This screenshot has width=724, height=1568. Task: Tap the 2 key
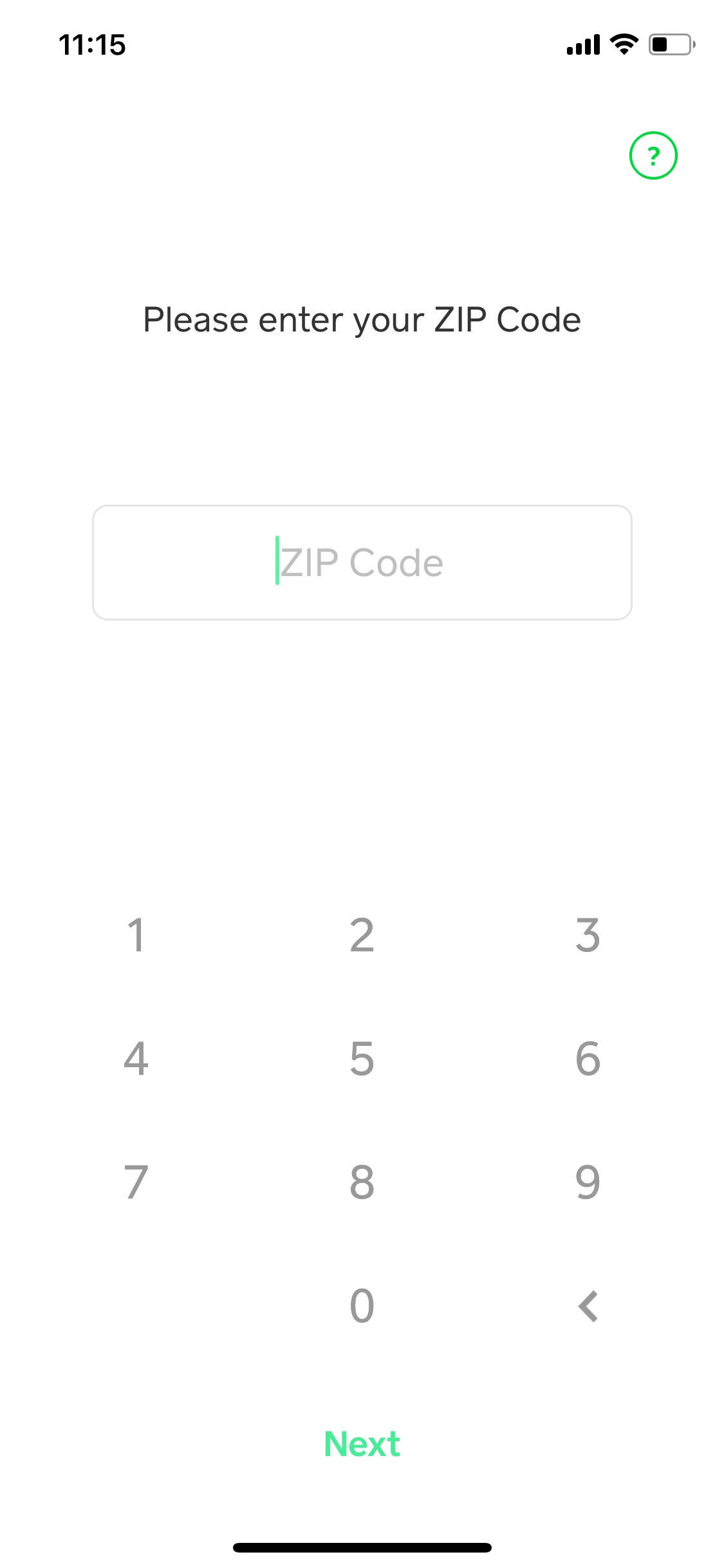pos(362,935)
